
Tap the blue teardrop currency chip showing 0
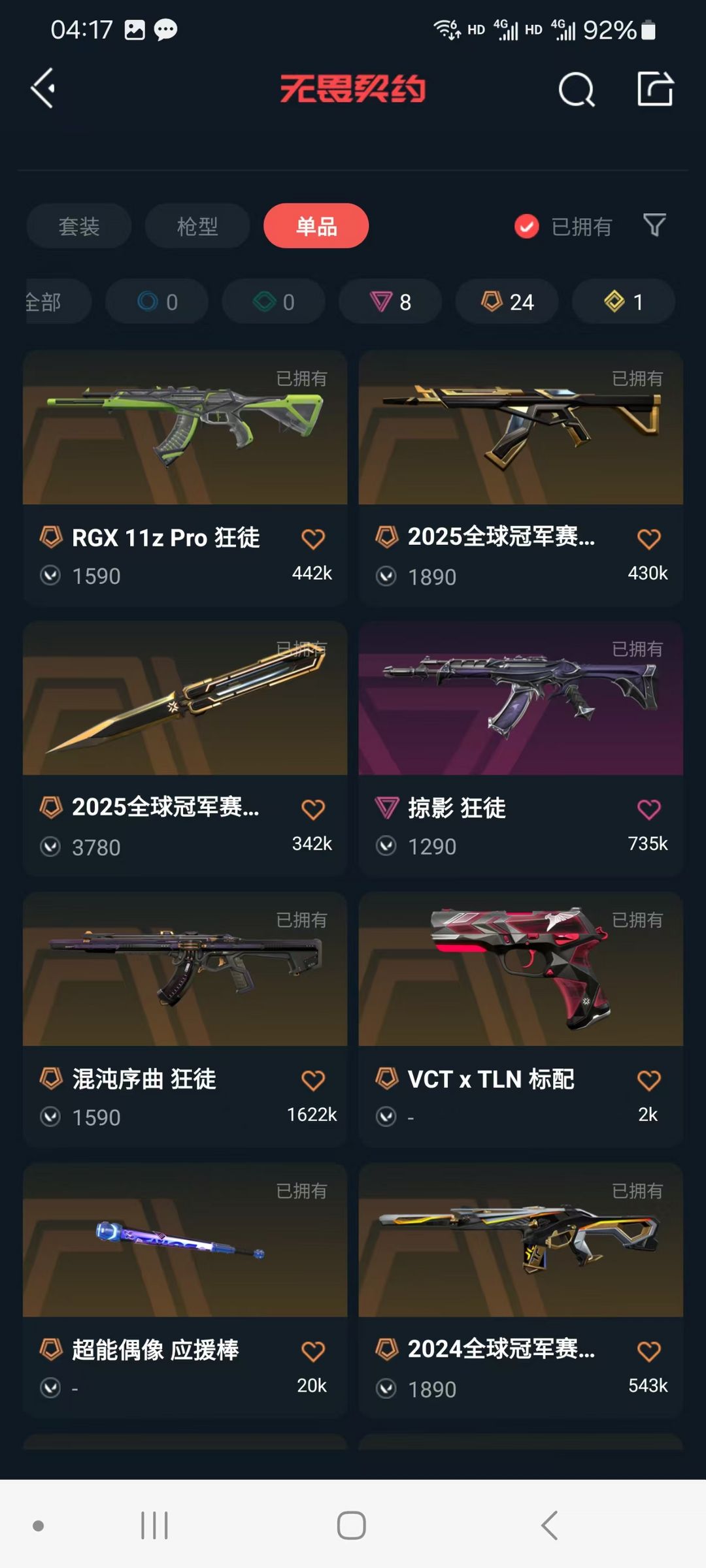[x=157, y=301]
